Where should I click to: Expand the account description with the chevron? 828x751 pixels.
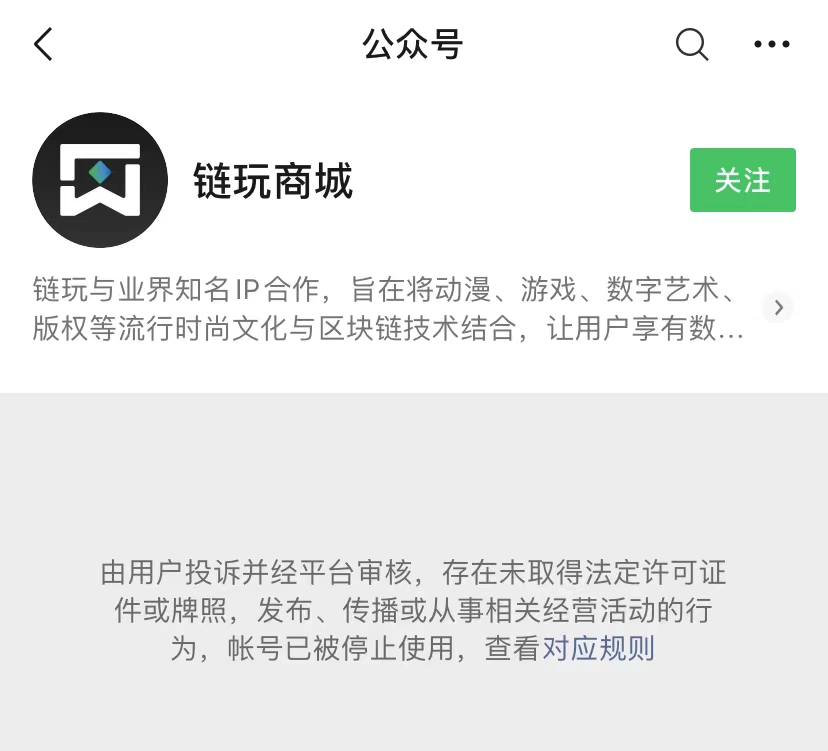(778, 307)
